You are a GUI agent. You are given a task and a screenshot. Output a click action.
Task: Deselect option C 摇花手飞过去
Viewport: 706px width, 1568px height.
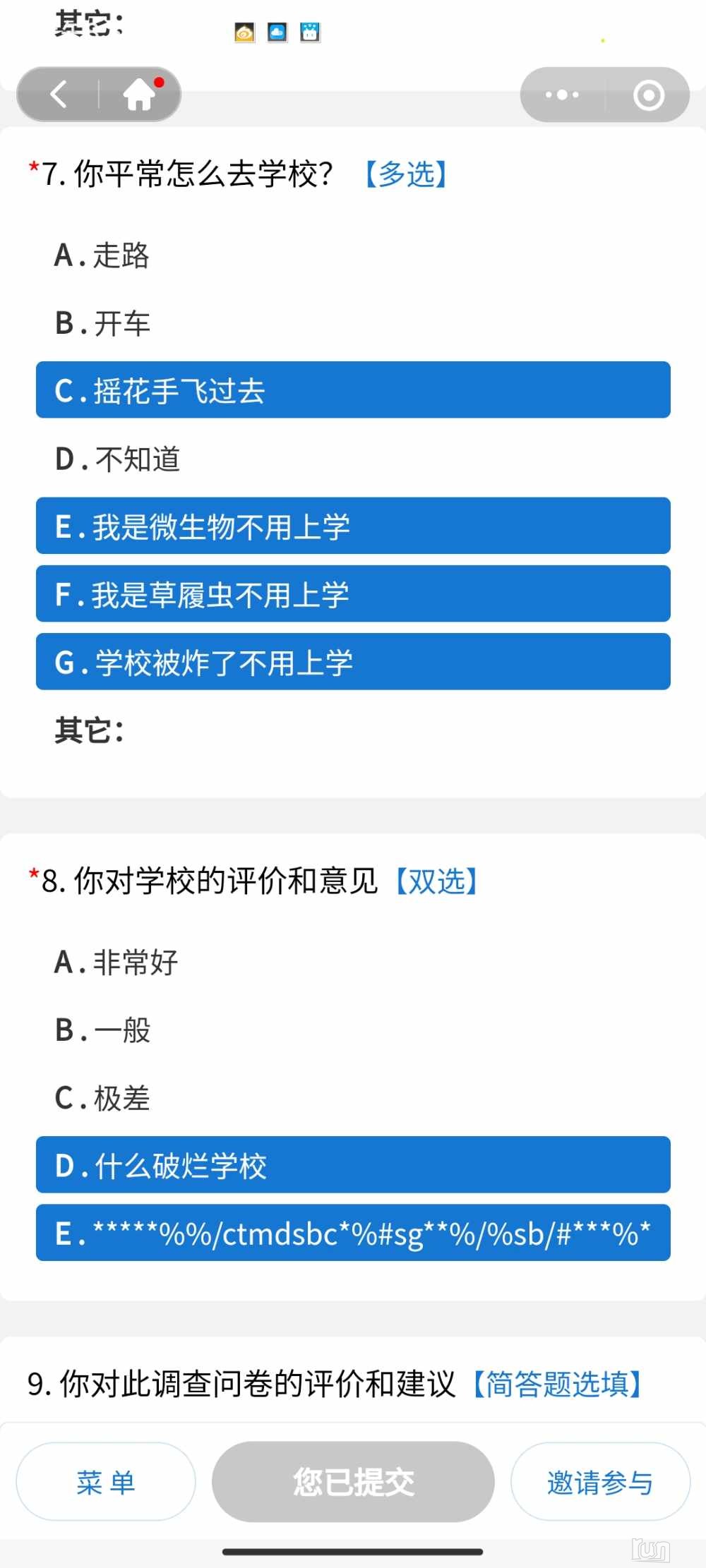point(353,390)
